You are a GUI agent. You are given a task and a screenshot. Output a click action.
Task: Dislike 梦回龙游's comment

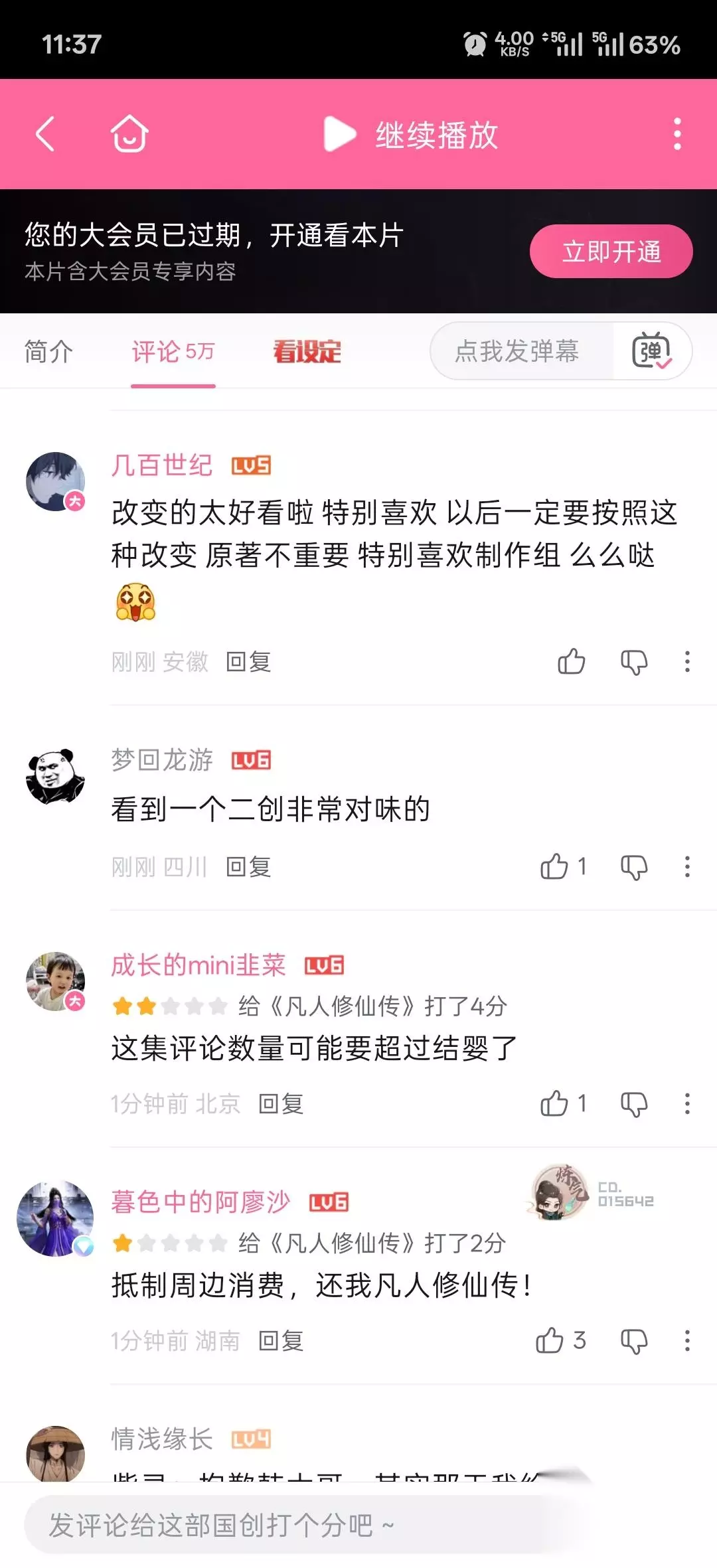[634, 866]
